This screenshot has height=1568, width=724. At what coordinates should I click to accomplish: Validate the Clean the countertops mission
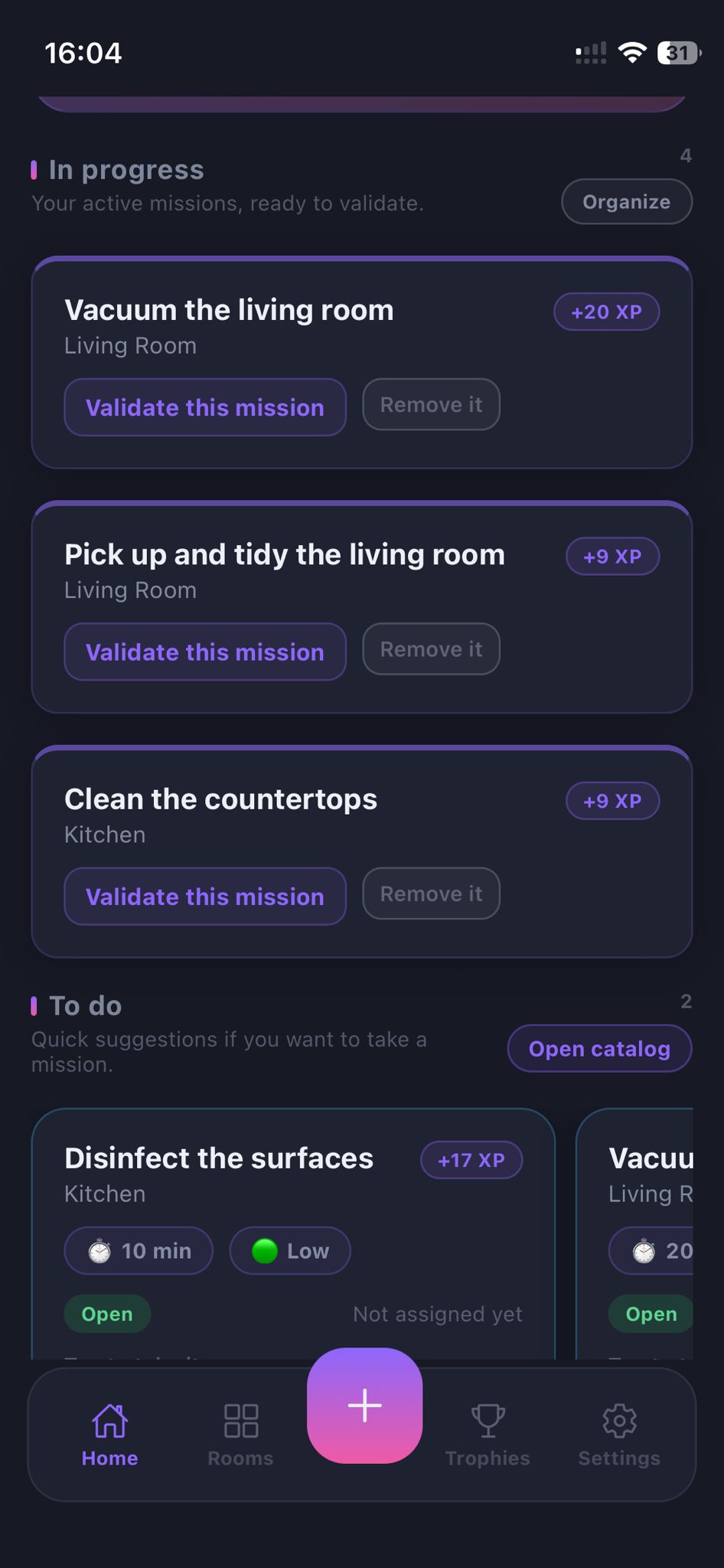click(205, 897)
